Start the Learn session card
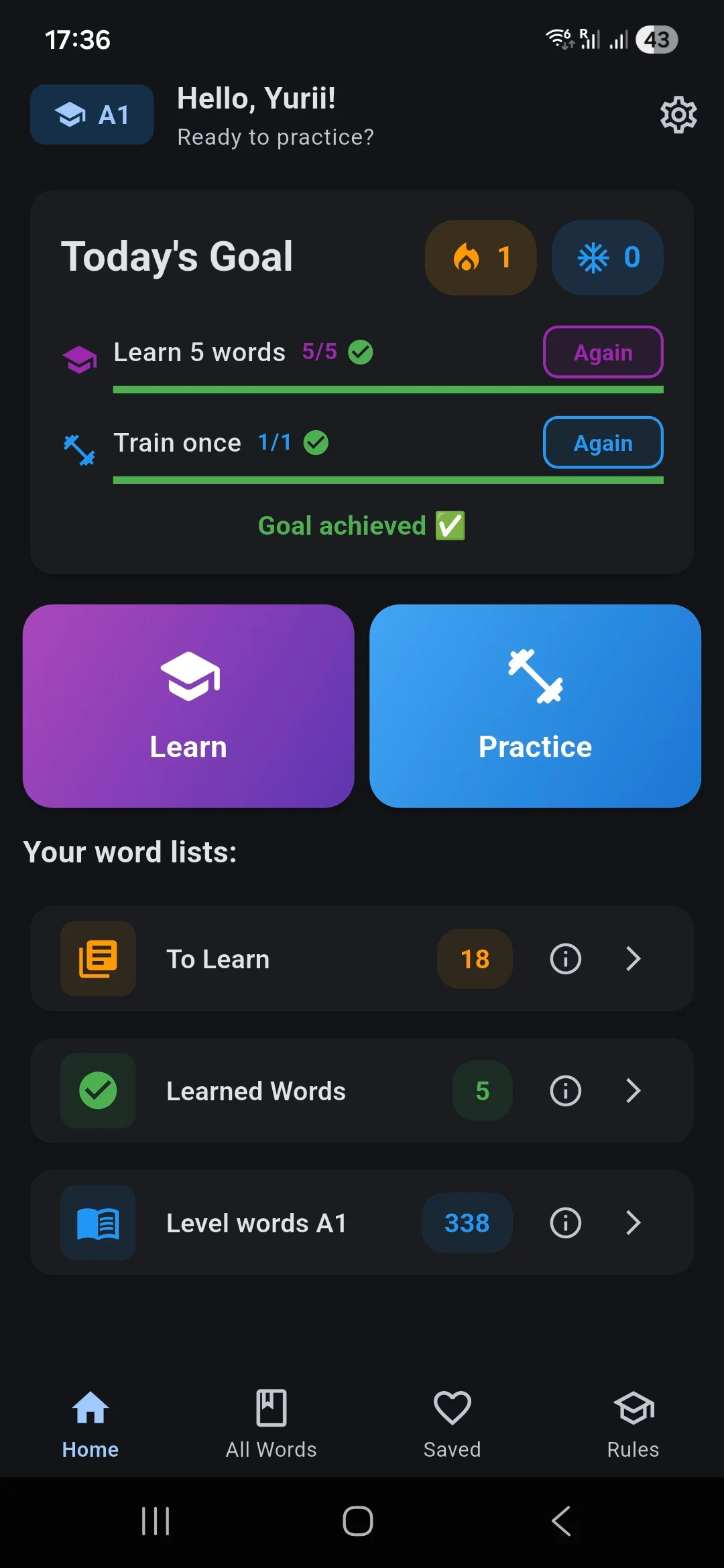This screenshot has height=1568, width=724. pos(188,706)
